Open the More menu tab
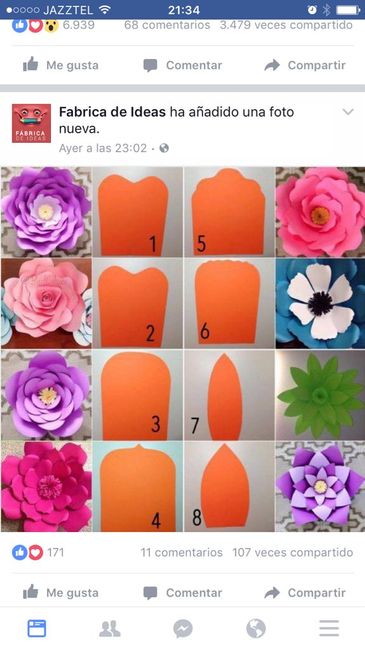Viewport: 365px width, 650px height. [x=329, y=628]
